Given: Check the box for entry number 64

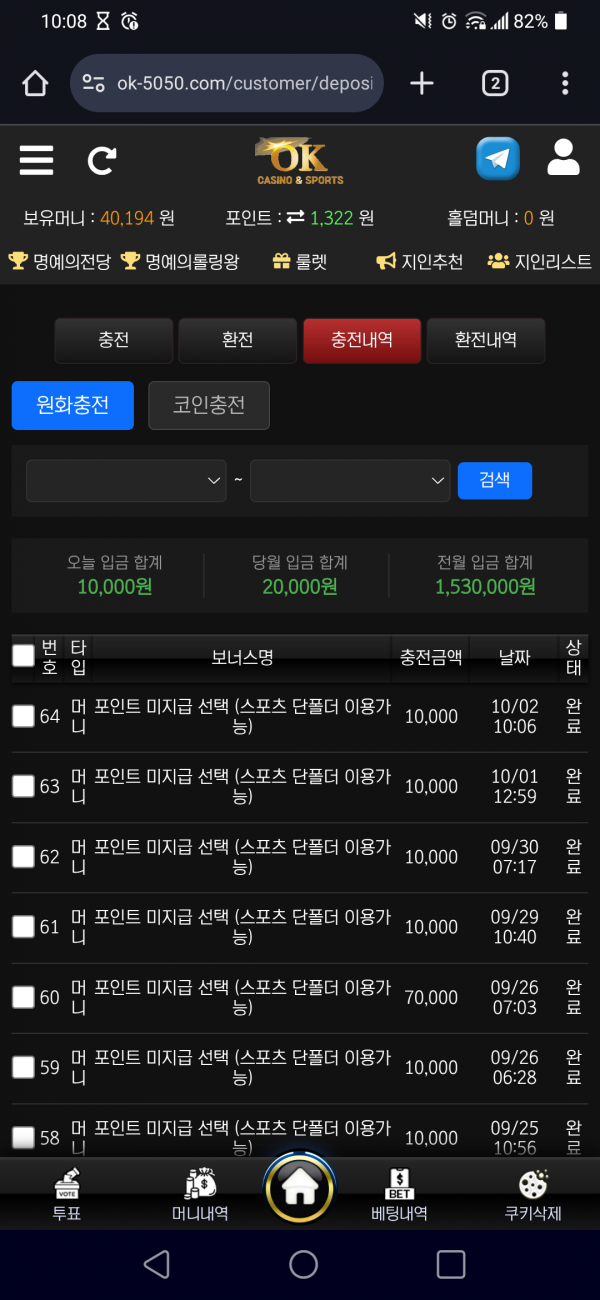Looking at the screenshot, I should (x=23, y=716).
